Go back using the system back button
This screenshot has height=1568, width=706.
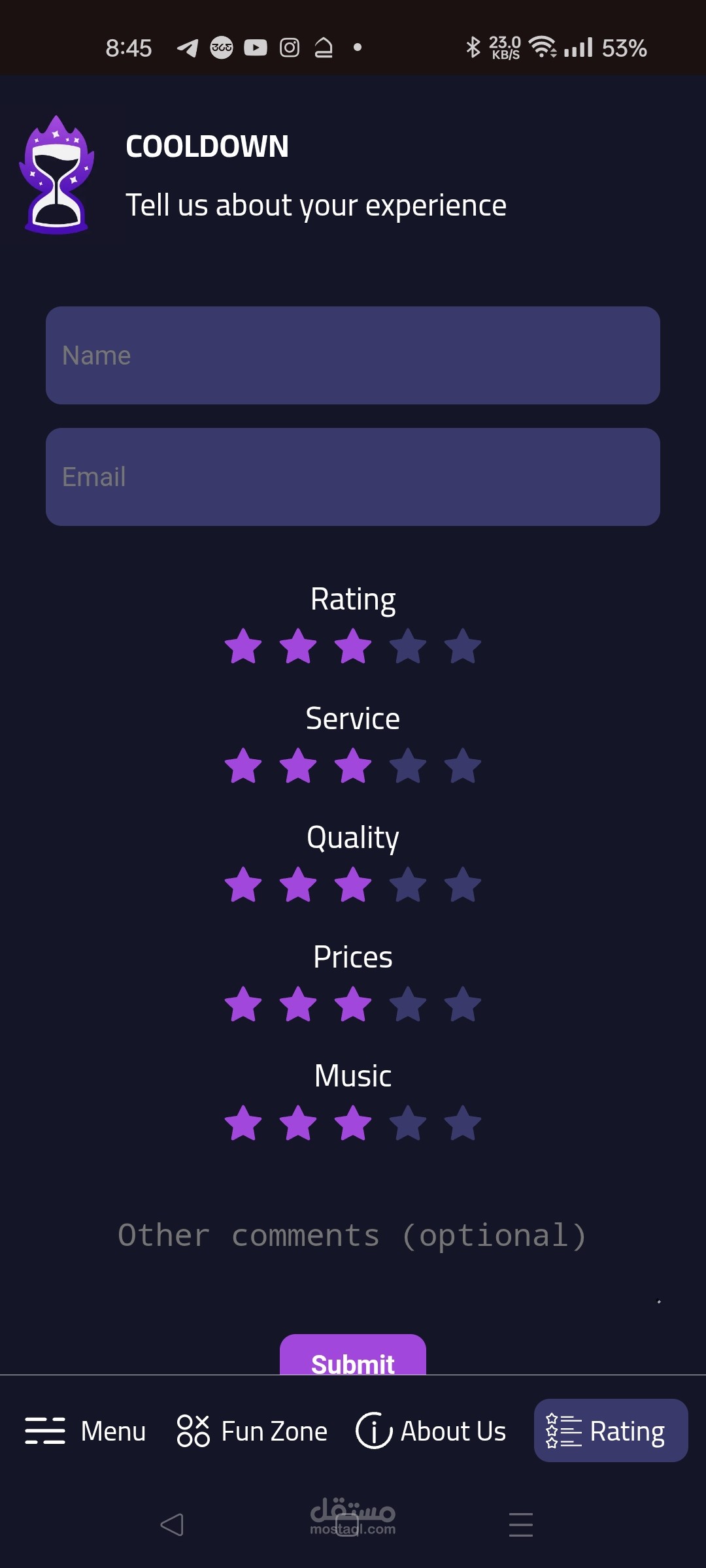click(172, 1525)
